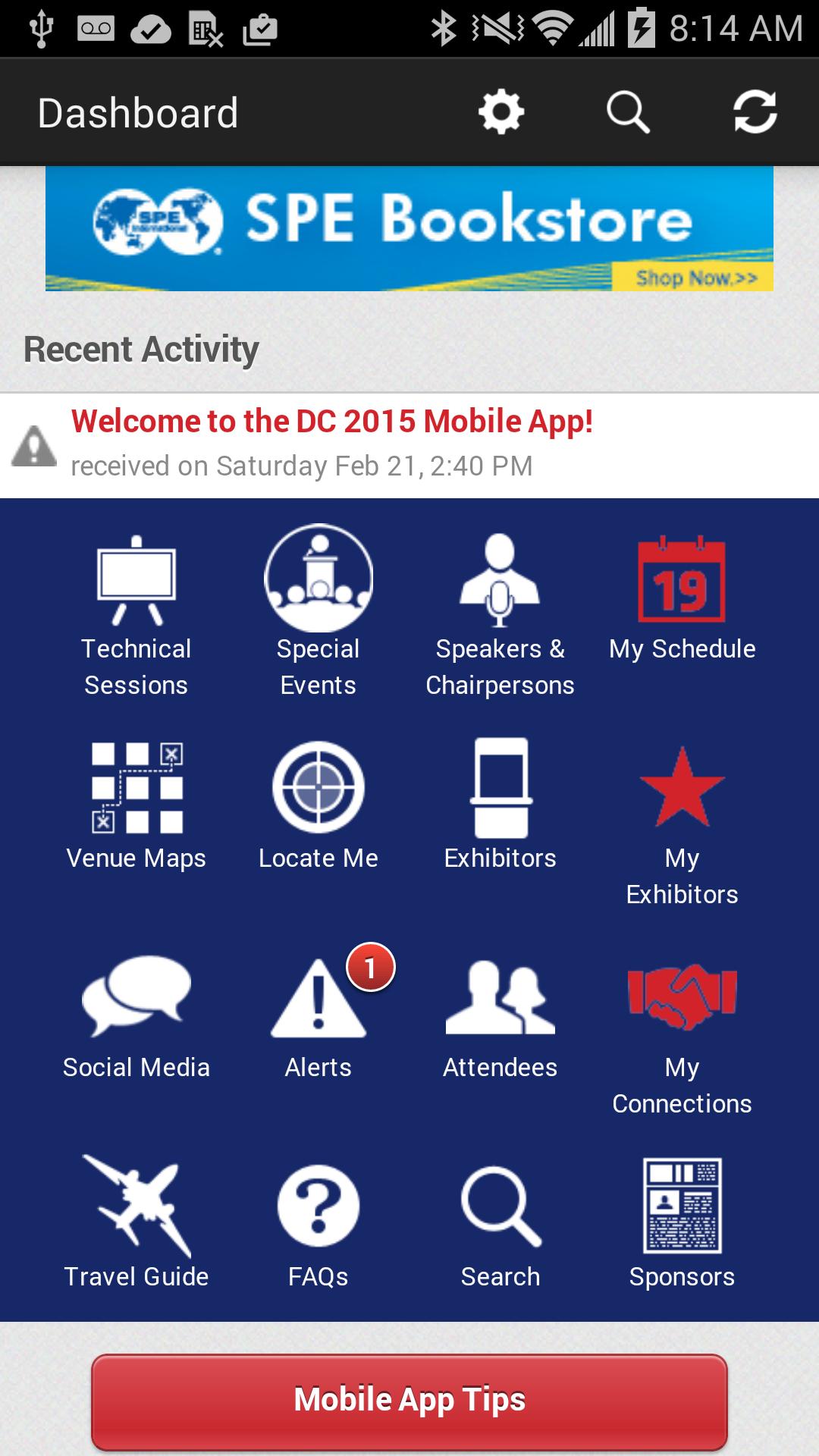Open My Connections
This screenshot has width=819, height=1456.
[x=682, y=1033]
